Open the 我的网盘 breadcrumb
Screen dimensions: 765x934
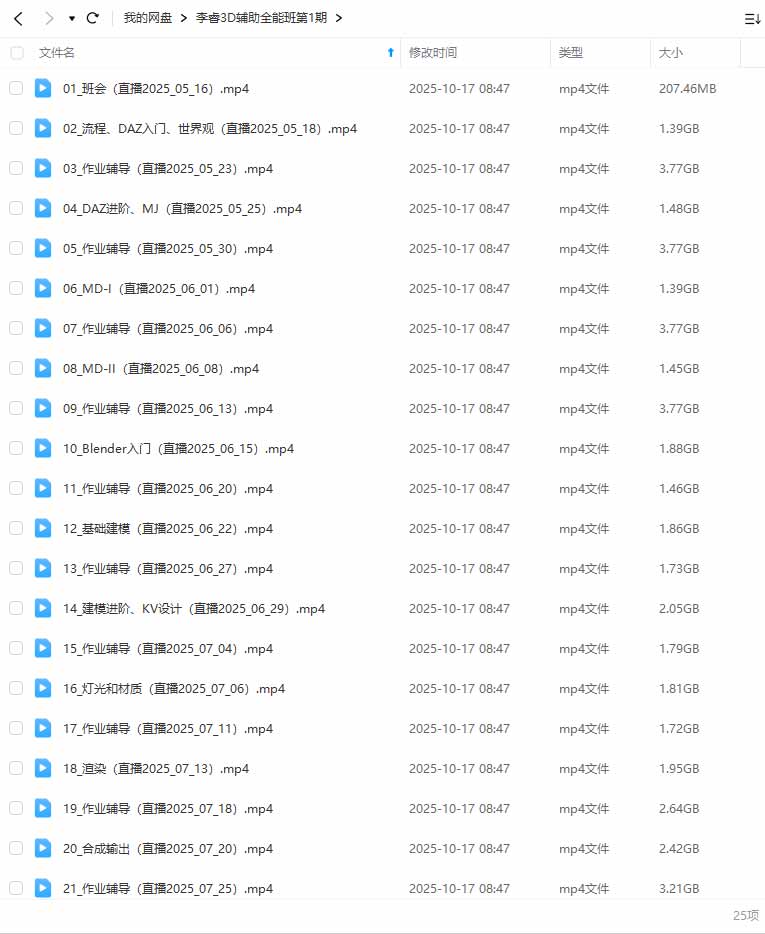pos(147,18)
